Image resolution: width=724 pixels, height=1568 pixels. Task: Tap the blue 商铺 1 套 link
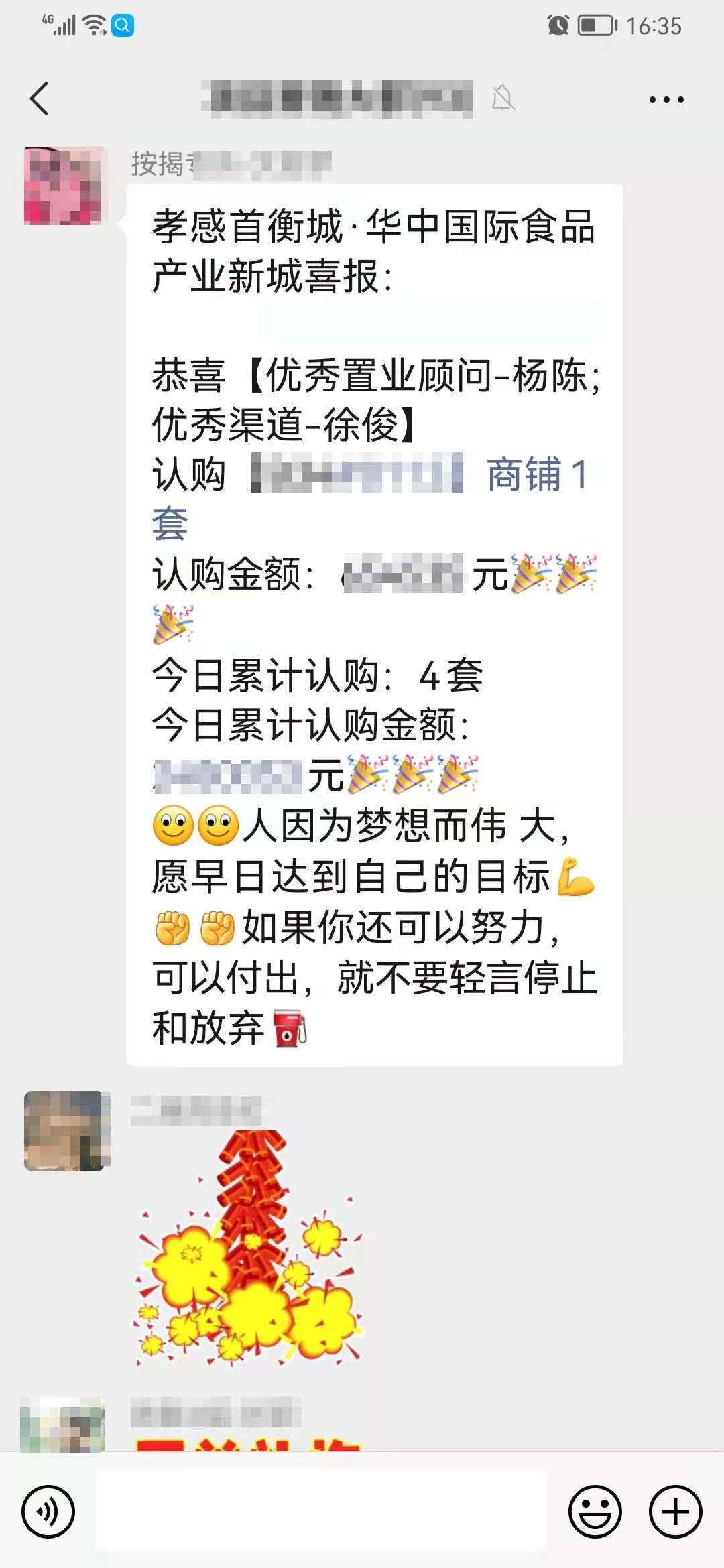point(536,475)
